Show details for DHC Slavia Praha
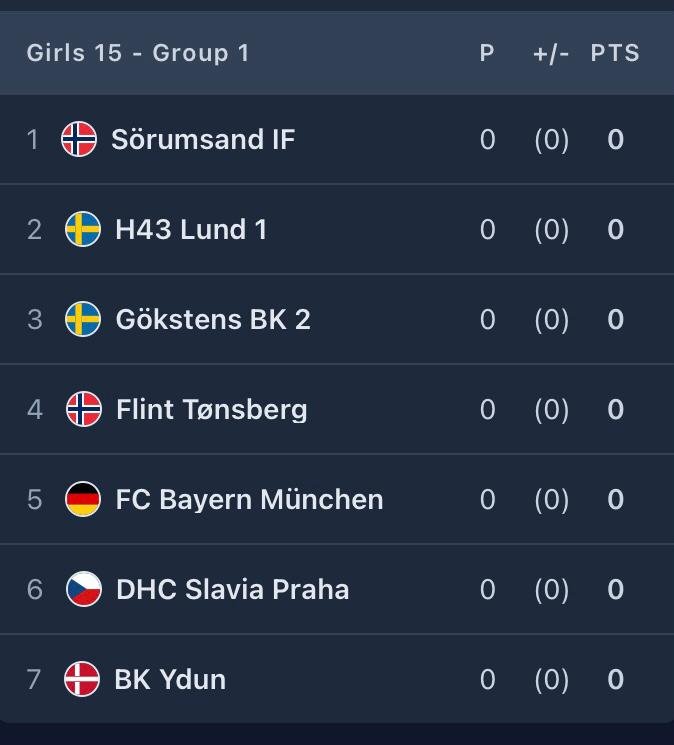Image resolution: width=674 pixels, height=745 pixels. coord(232,589)
